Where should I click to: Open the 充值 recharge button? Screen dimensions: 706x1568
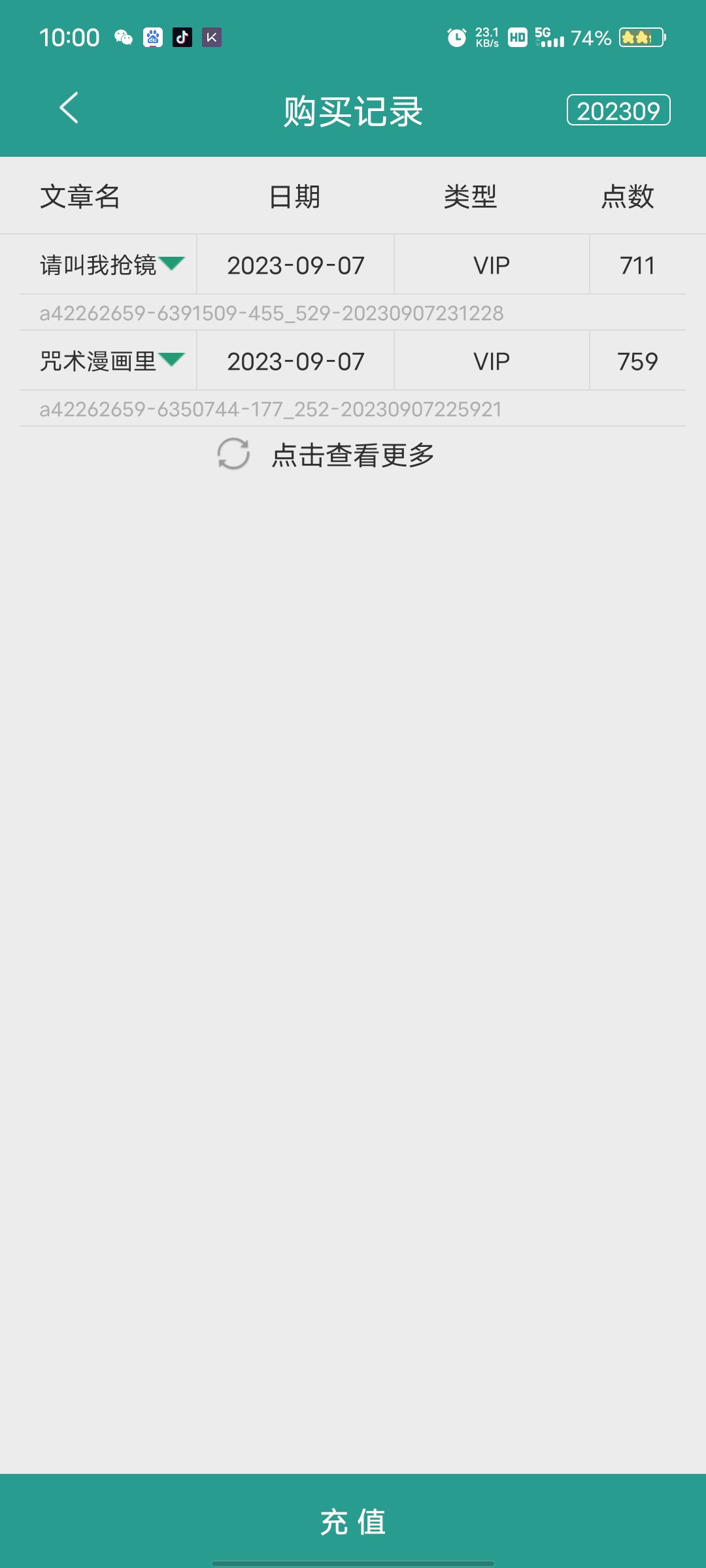click(353, 1521)
